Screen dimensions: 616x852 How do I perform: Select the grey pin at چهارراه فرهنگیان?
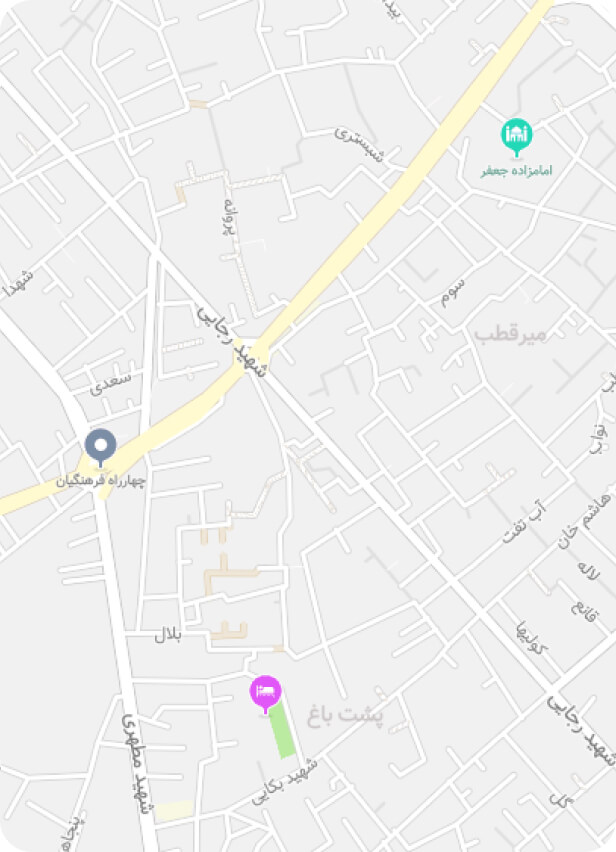click(x=100, y=446)
